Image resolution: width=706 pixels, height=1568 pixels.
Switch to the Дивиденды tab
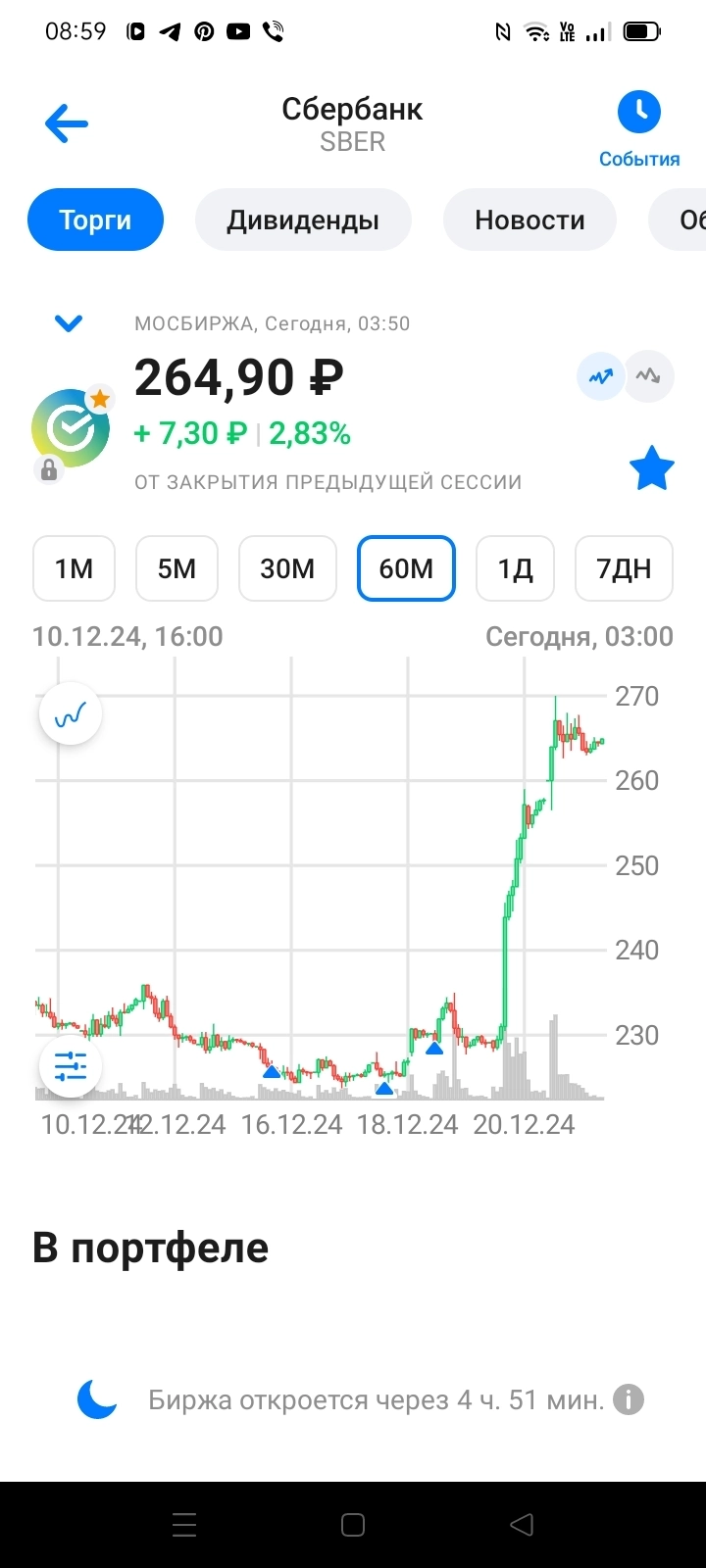[303, 220]
